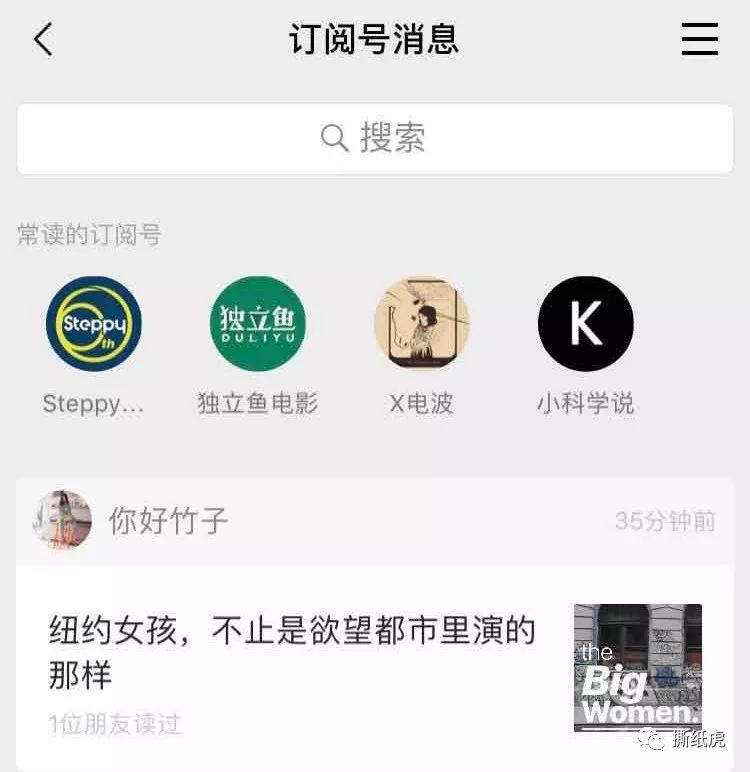
Task: Open the Steppy subscription account
Action: coord(93,323)
